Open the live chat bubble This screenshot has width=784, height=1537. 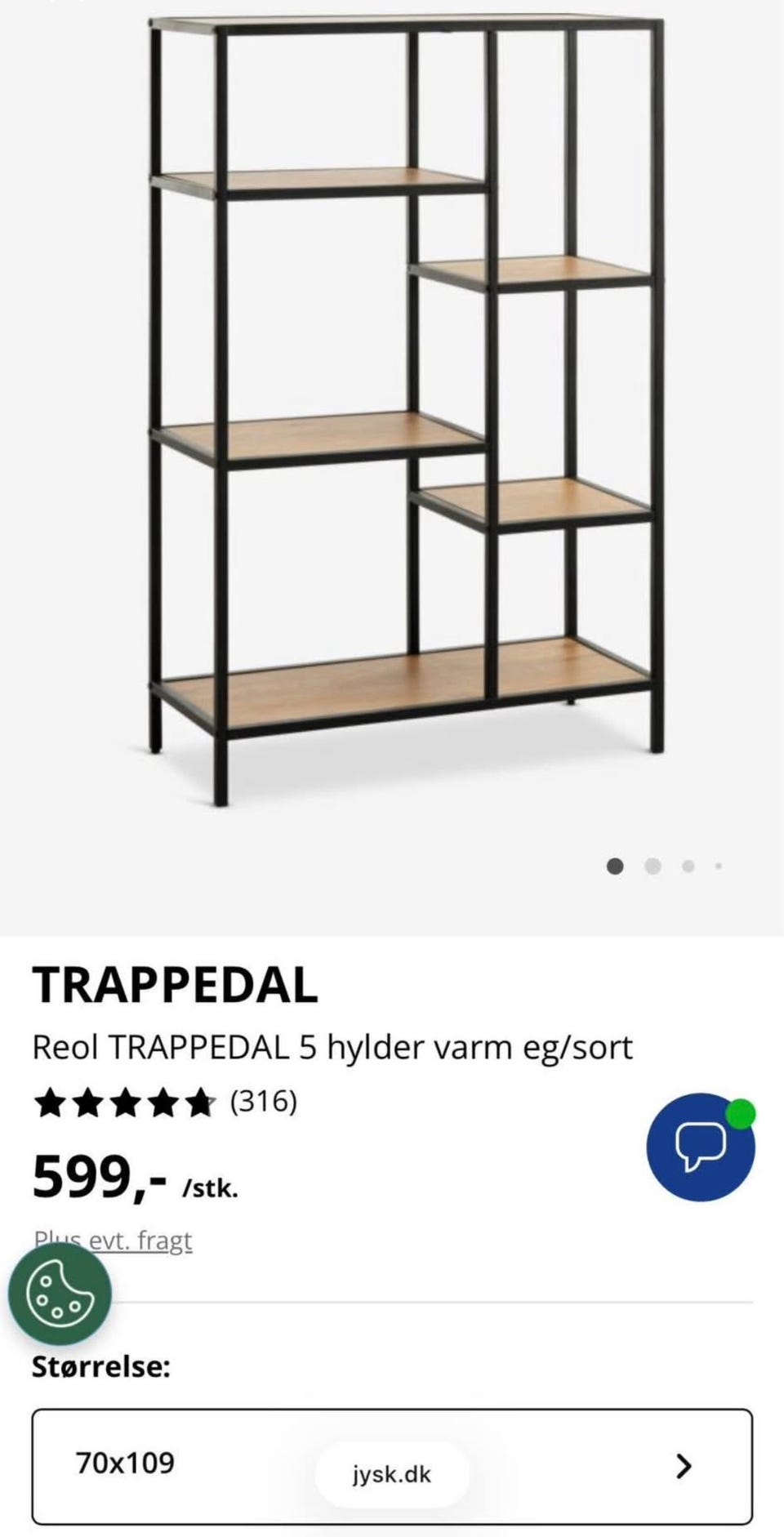click(700, 1147)
